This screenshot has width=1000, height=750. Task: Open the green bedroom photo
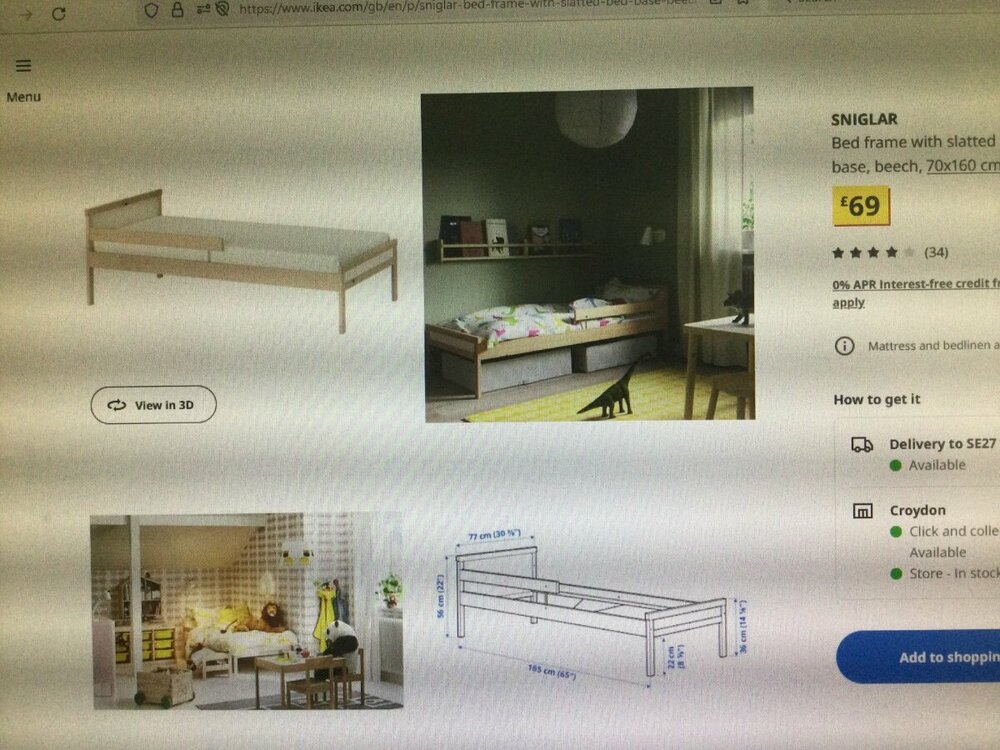tap(588, 255)
